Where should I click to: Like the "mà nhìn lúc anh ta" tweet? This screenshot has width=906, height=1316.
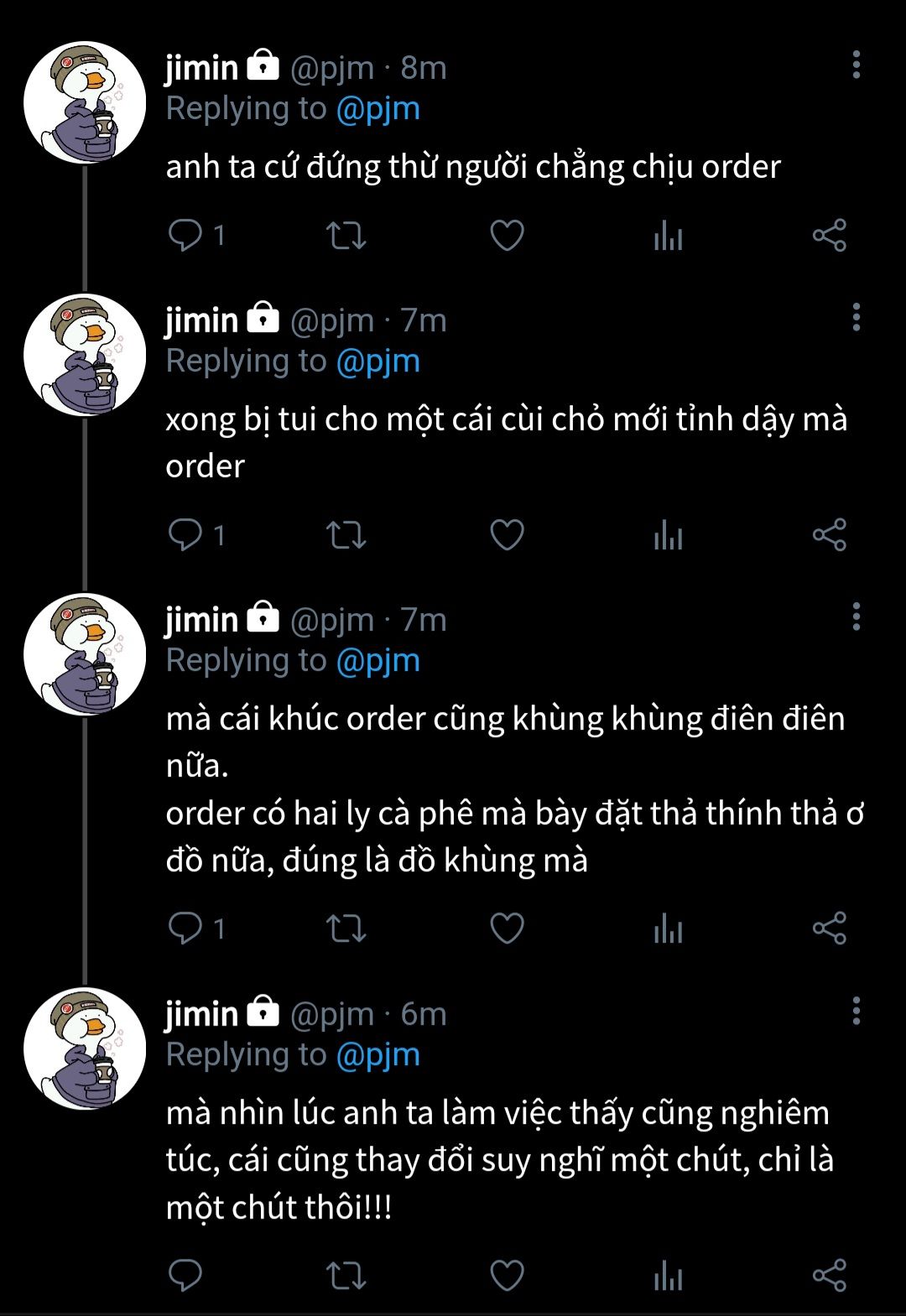pyautogui.click(x=507, y=1276)
